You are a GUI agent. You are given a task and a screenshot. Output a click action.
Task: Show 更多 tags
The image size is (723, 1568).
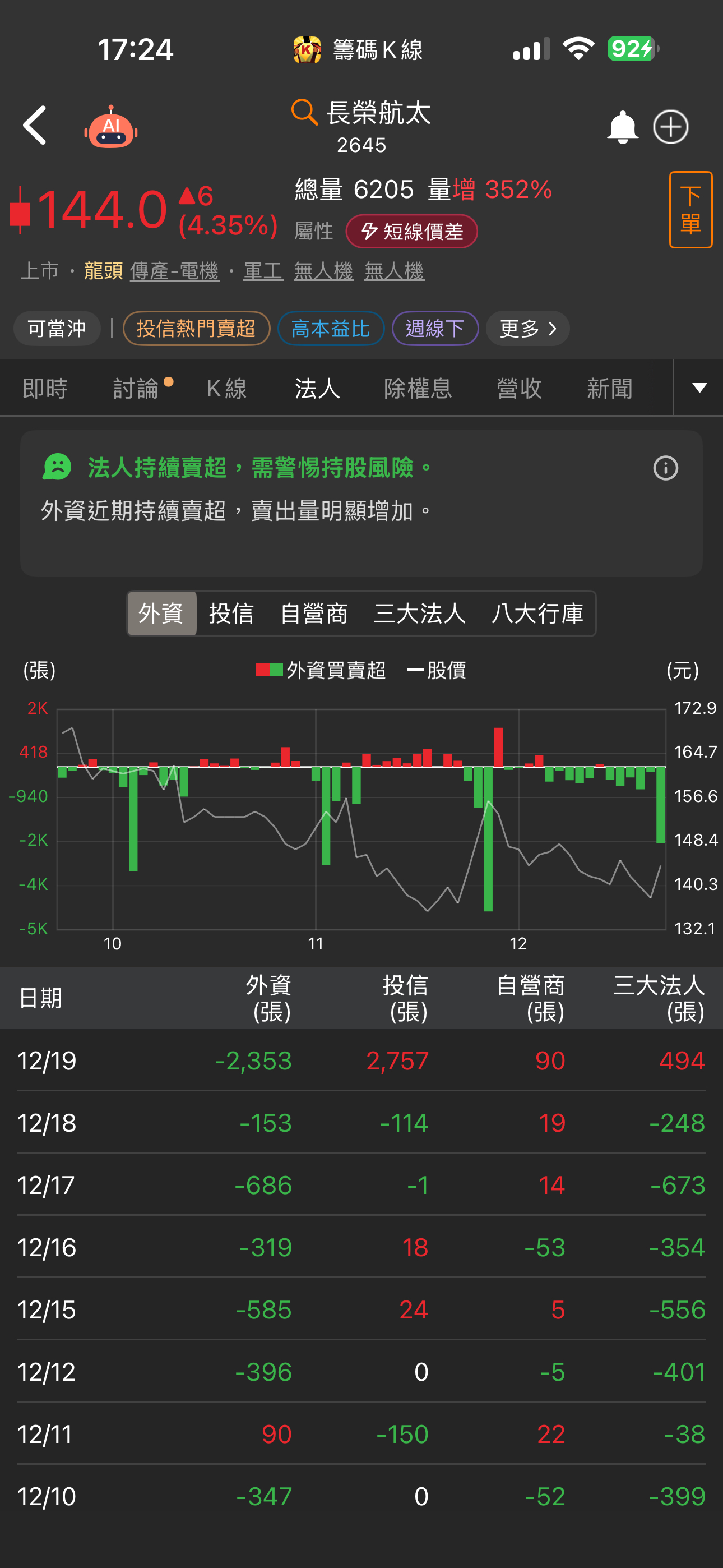click(527, 329)
